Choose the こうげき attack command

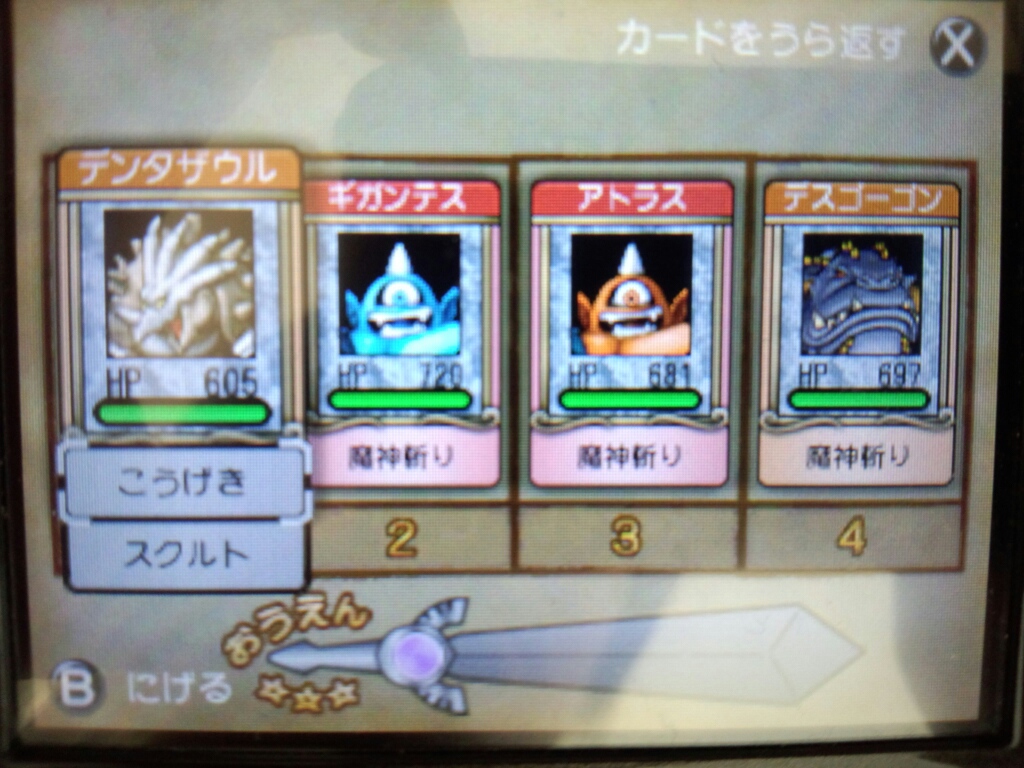[183, 483]
